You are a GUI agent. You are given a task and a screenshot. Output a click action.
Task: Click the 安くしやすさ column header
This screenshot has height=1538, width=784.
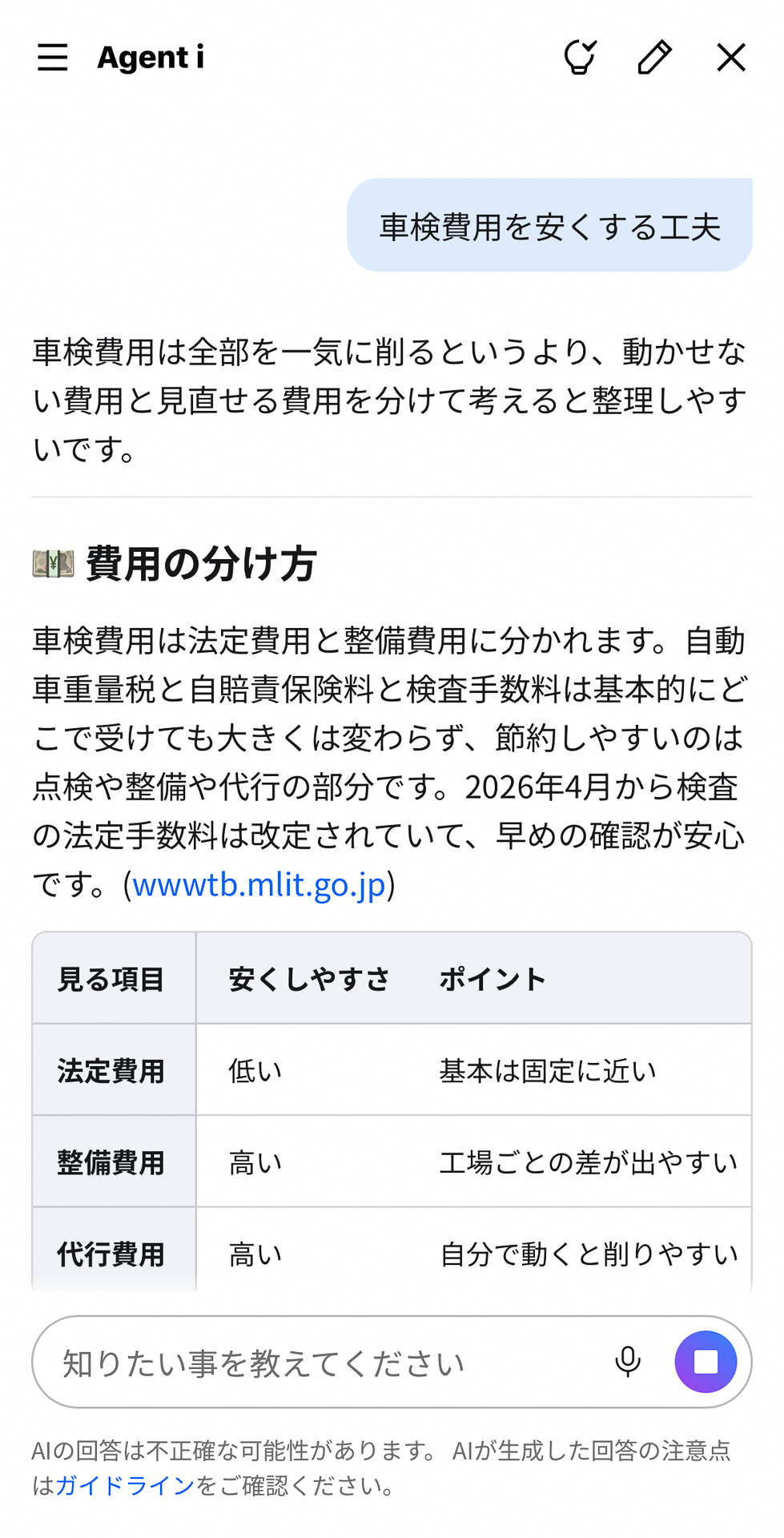coord(308,978)
